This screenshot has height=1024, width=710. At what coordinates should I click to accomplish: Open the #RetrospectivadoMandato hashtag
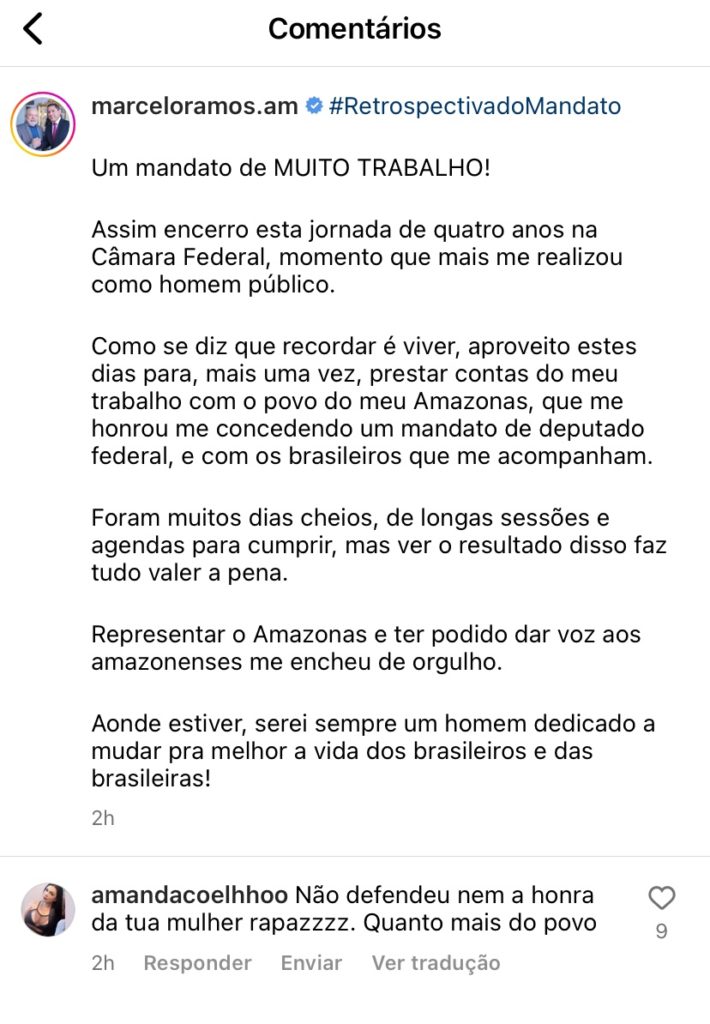click(475, 106)
